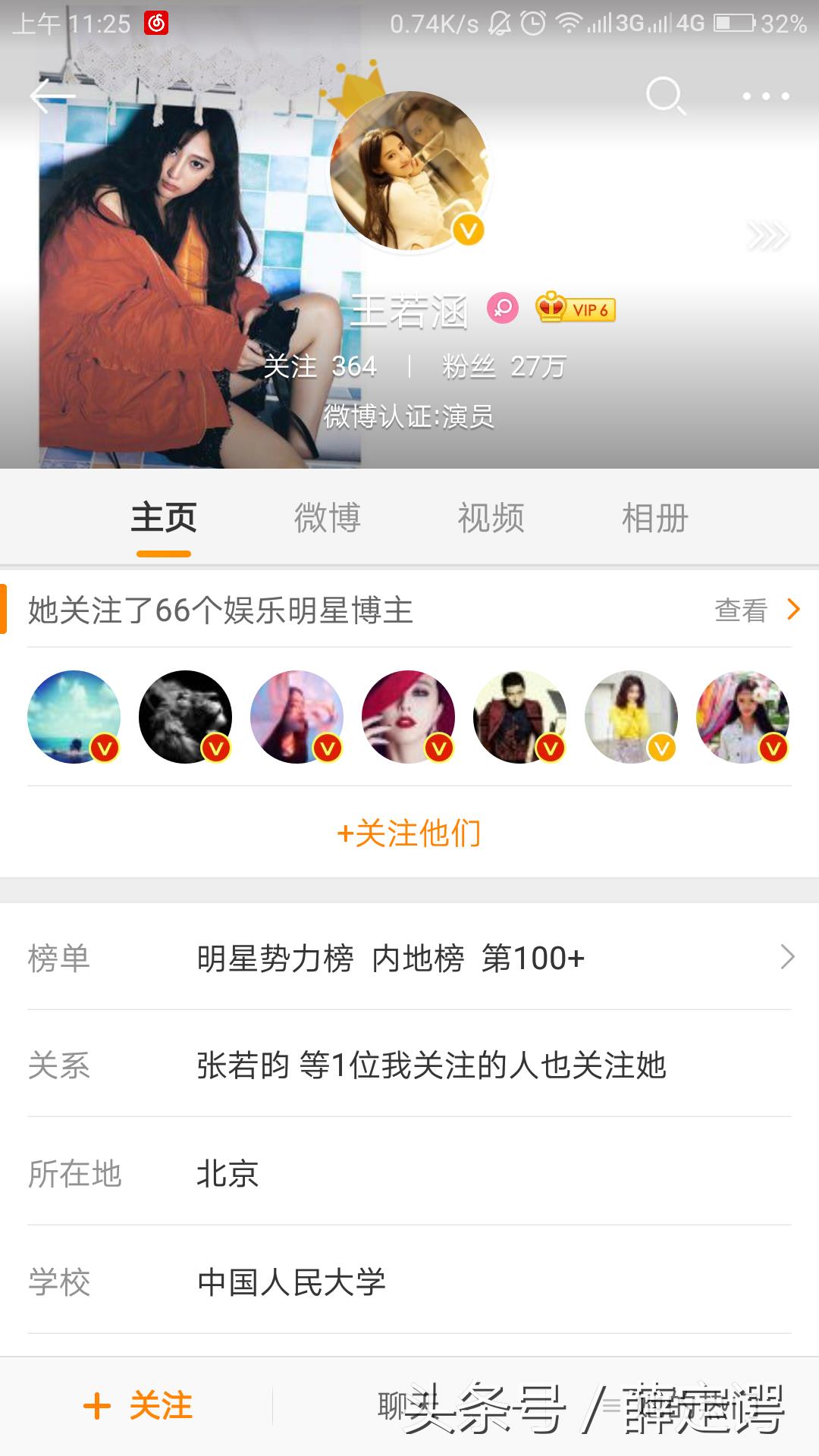The width and height of the screenshot is (819, 1456).
Task: Go back using the top-left arrow
Action: tap(50, 96)
